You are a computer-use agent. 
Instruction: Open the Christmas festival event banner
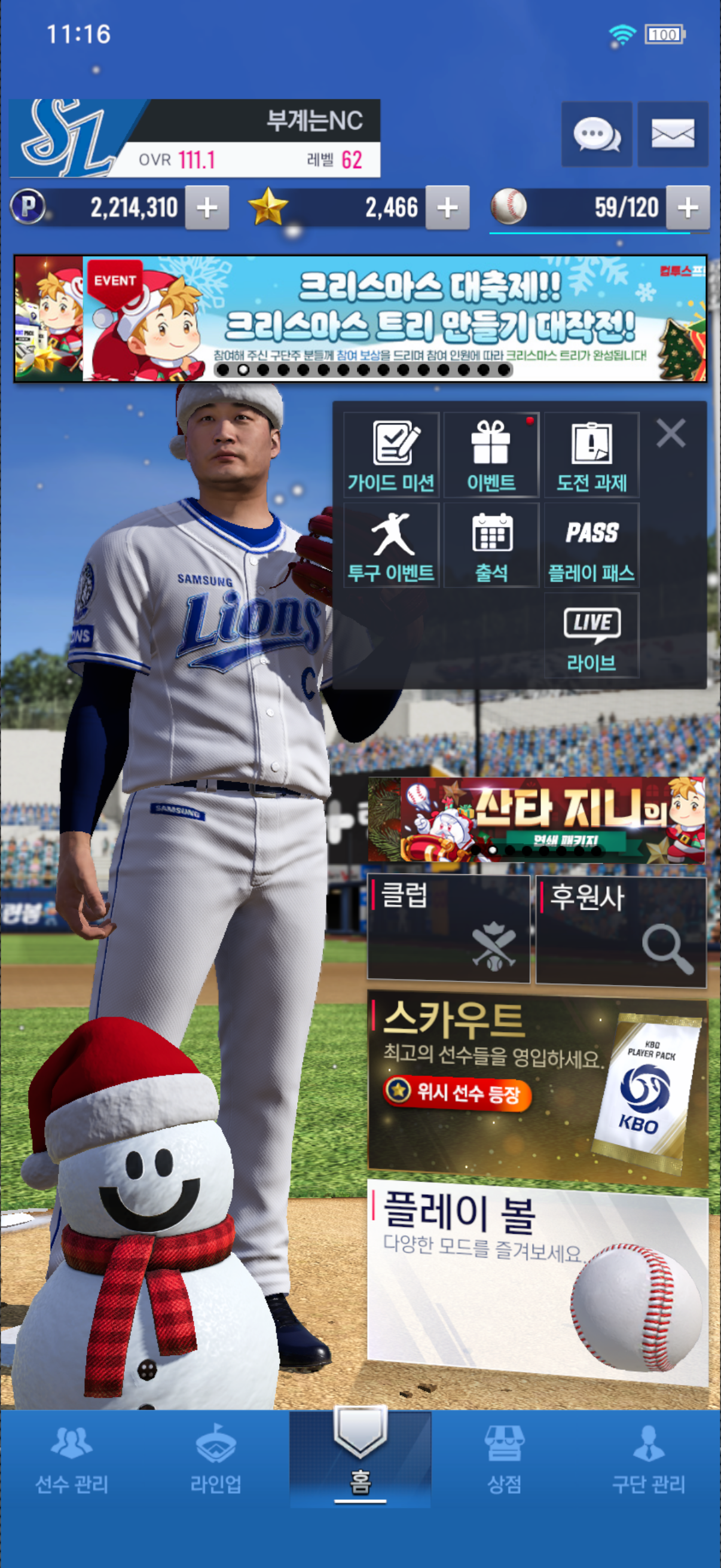coord(360,319)
